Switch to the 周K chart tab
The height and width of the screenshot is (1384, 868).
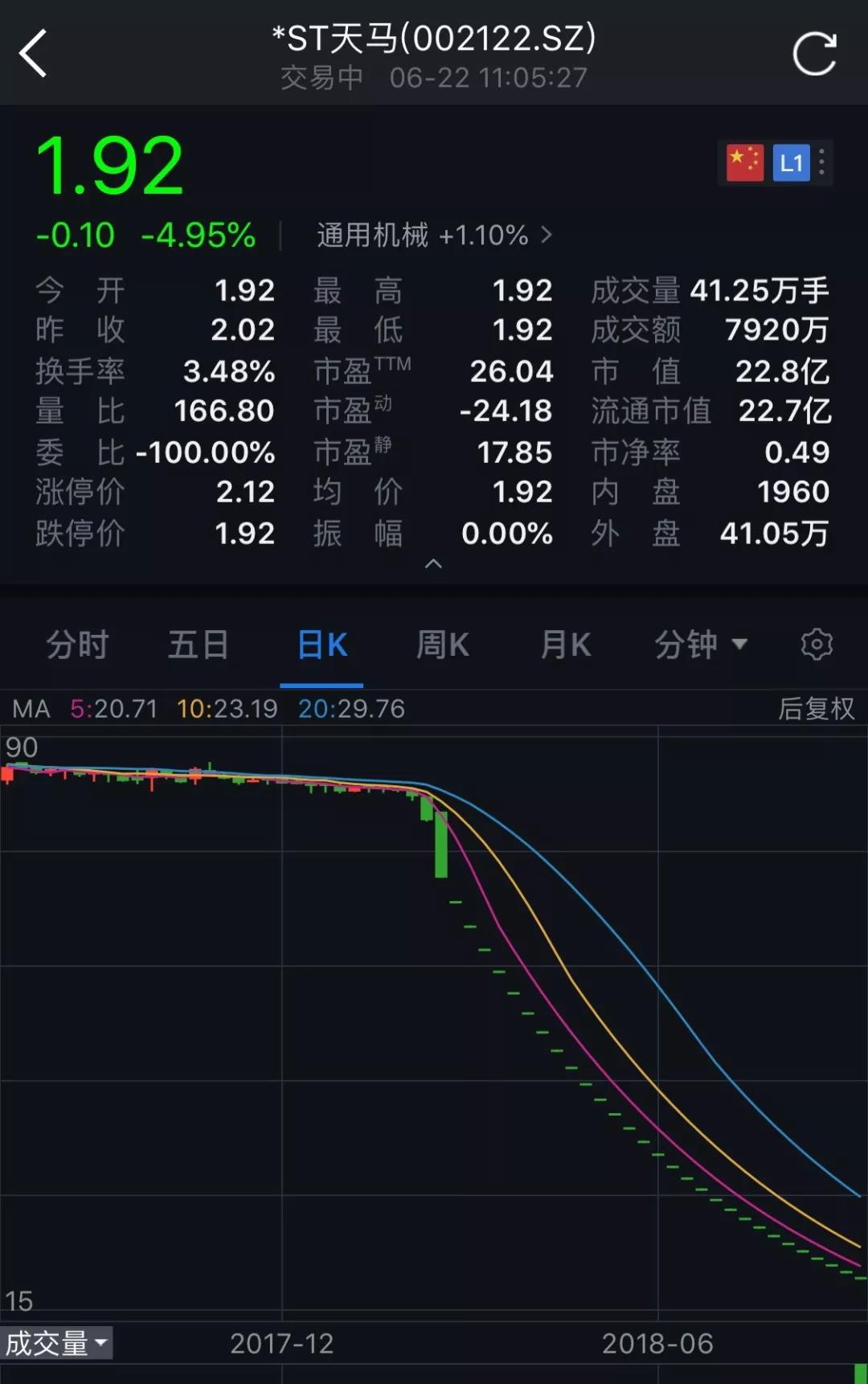pyautogui.click(x=442, y=645)
